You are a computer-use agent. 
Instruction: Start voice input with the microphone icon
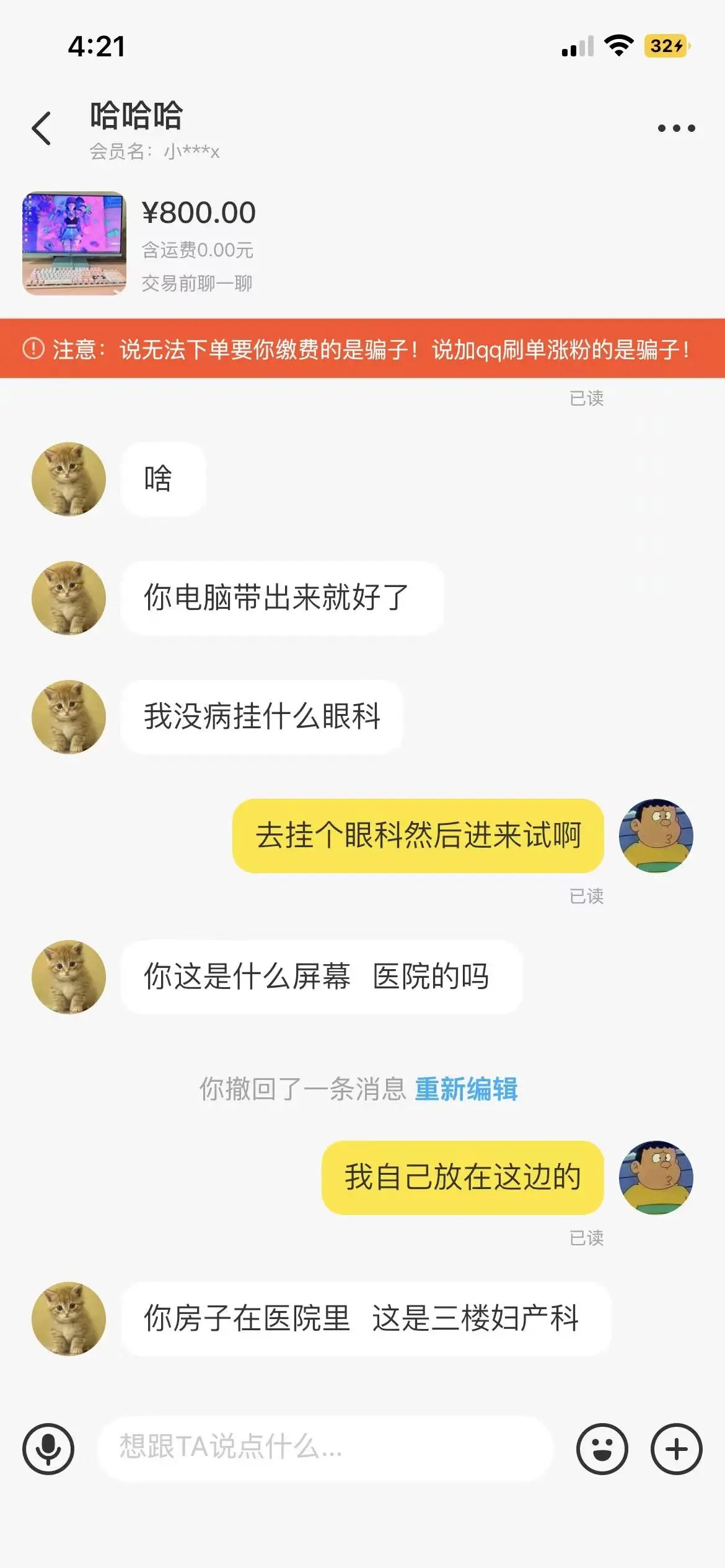pyautogui.click(x=48, y=1449)
